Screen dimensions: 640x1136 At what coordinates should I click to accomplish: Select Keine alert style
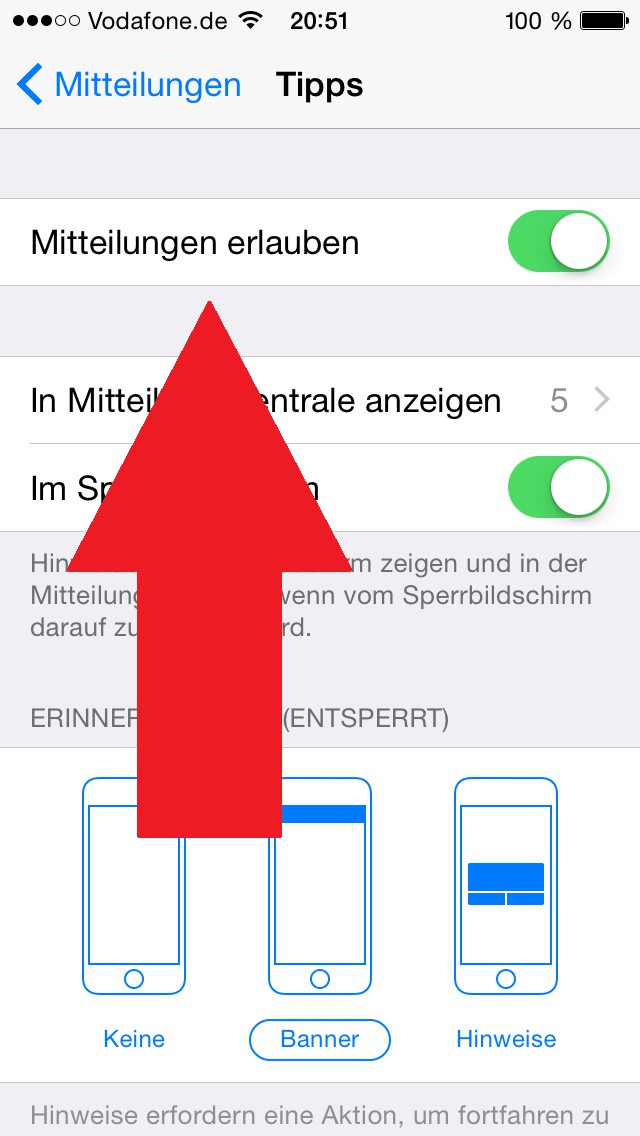click(133, 1038)
